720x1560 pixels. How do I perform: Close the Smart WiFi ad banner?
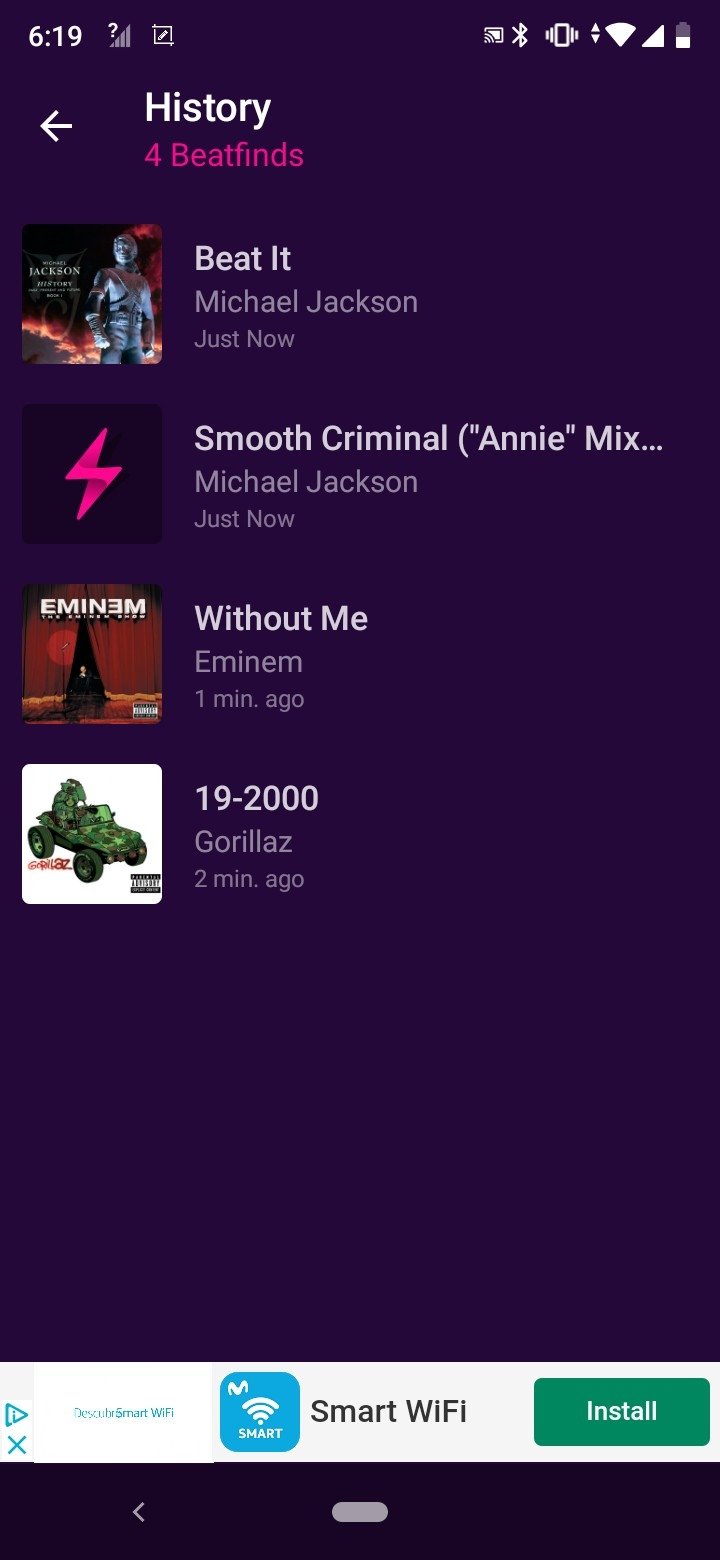pos(17,1445)
